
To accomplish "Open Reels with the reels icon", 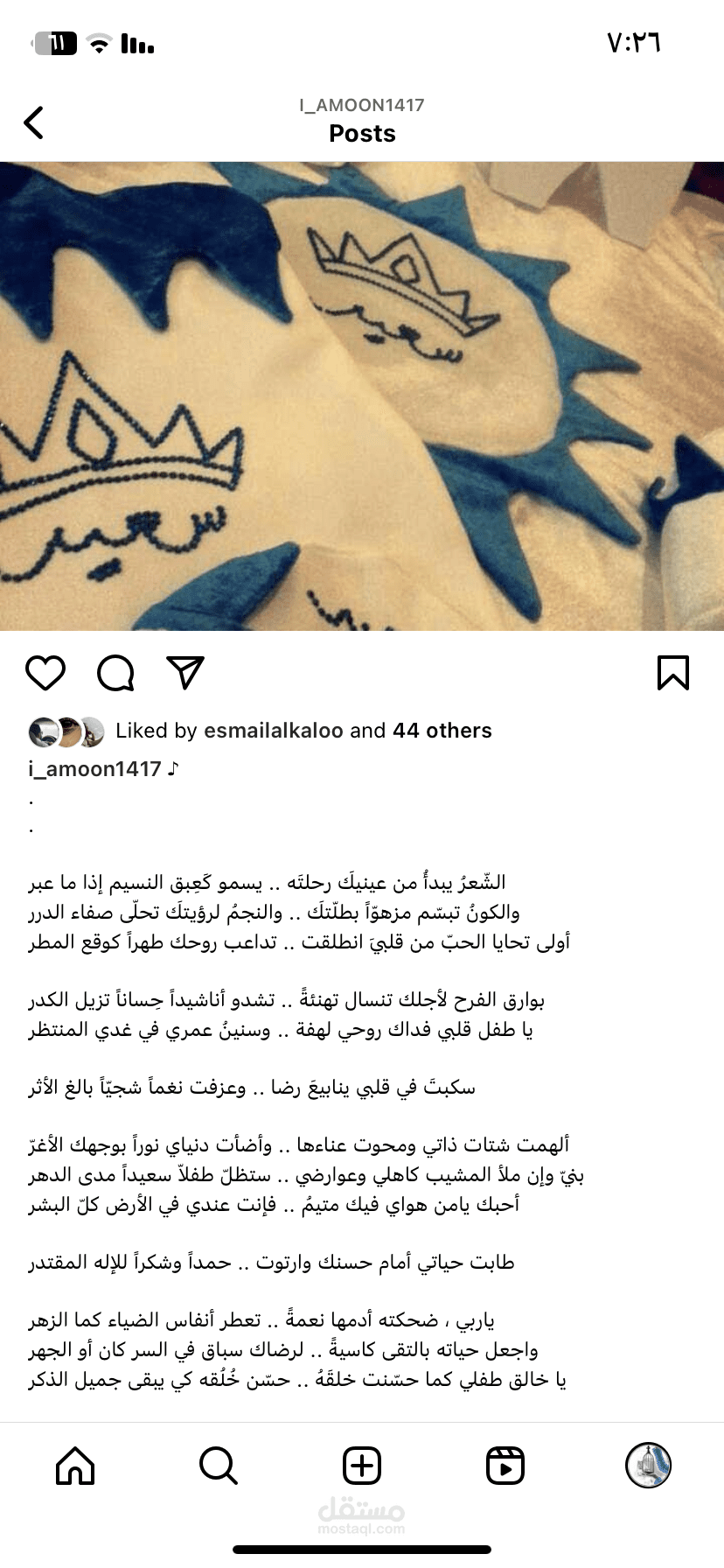I will (506, 1465).
